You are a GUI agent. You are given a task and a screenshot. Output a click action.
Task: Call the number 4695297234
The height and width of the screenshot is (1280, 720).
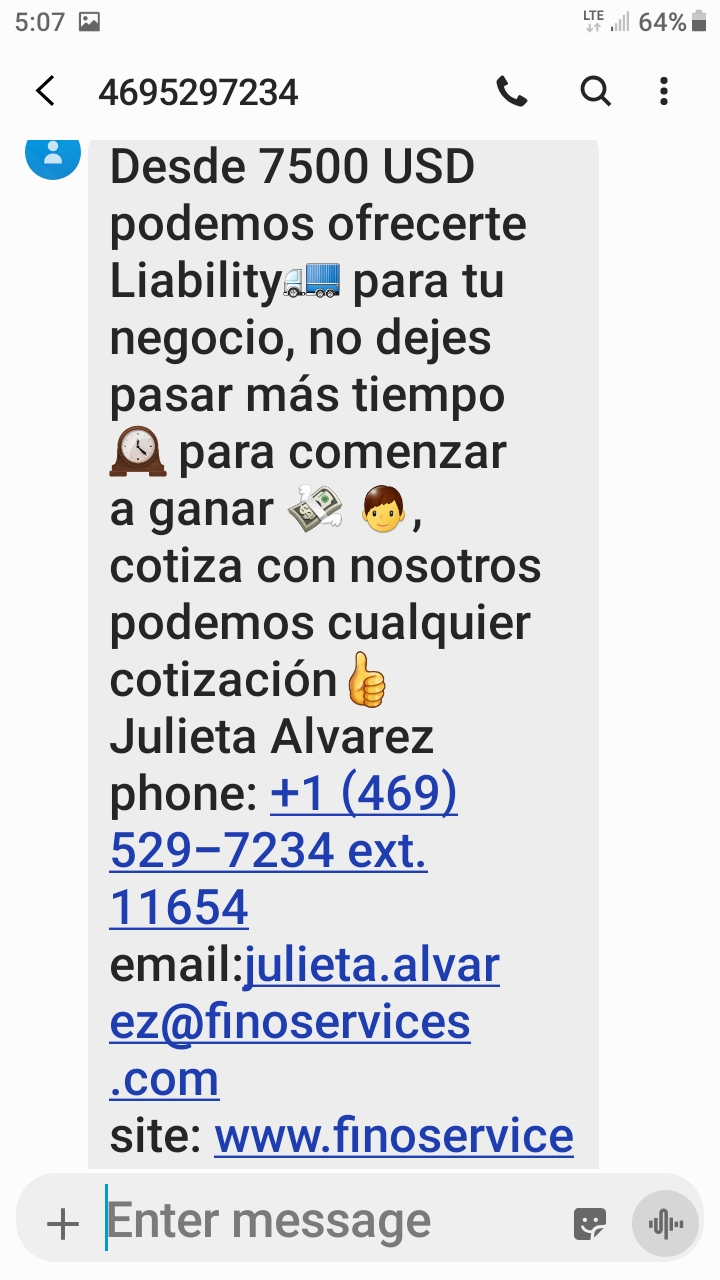pyautogui.click(x=512, y=92)
